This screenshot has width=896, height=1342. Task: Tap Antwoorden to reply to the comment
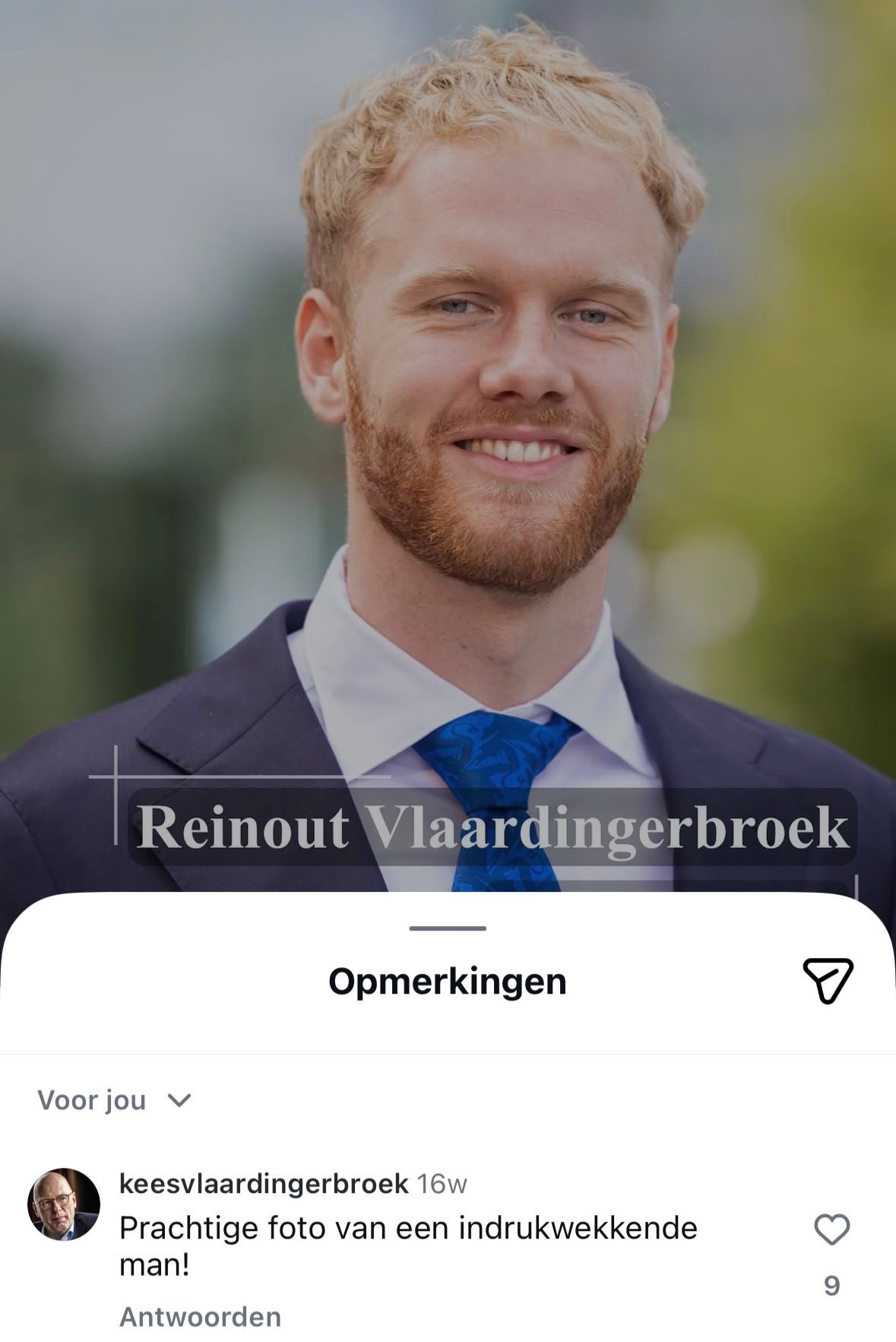[200, 1317]
